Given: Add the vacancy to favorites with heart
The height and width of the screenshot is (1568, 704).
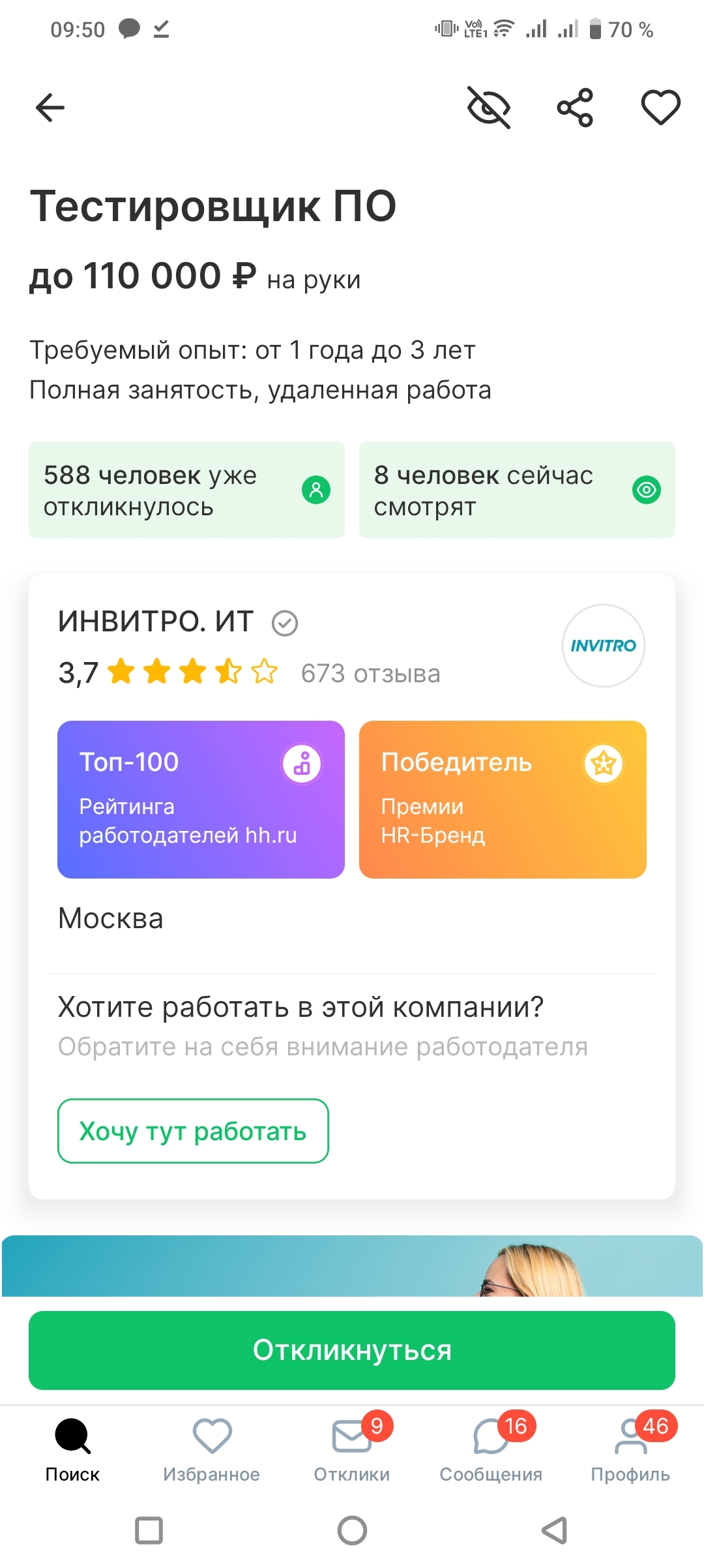Looking at the screenshot, I should pos(660,108).
